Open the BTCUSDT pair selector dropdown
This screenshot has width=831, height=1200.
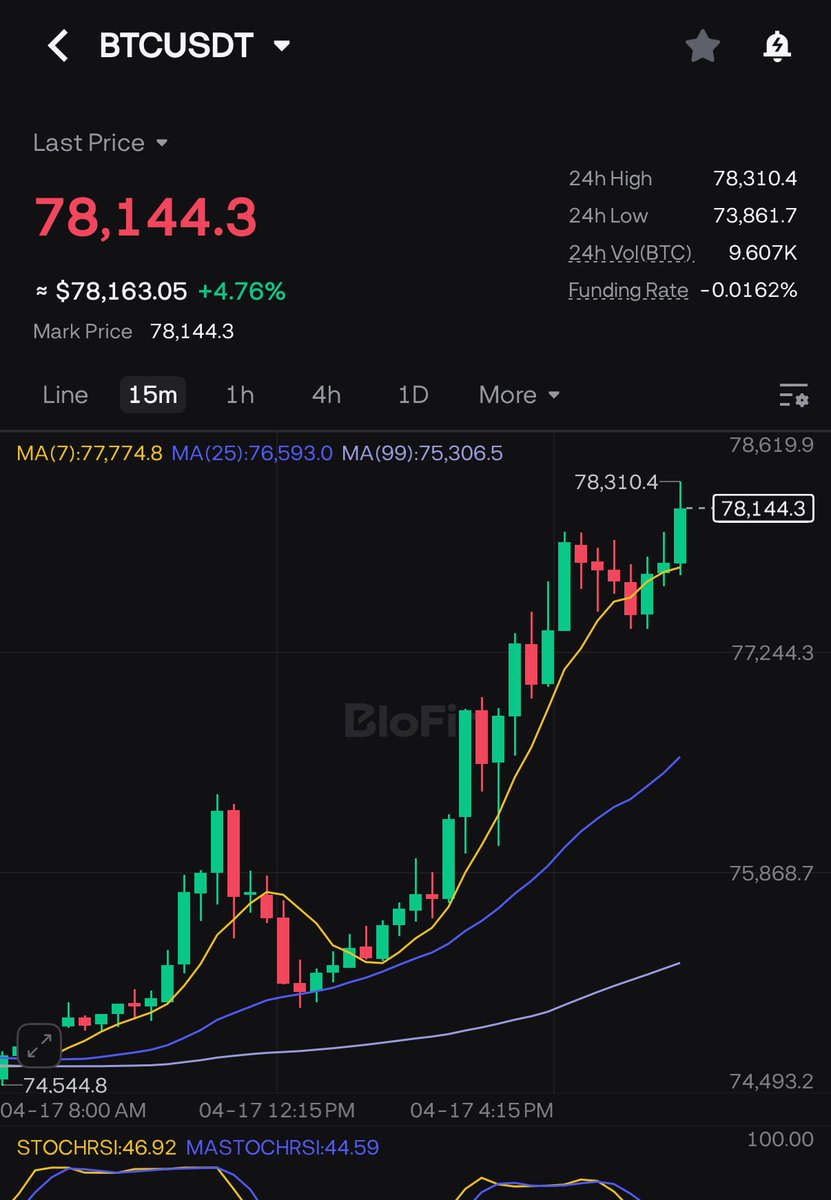pos(282,46)
